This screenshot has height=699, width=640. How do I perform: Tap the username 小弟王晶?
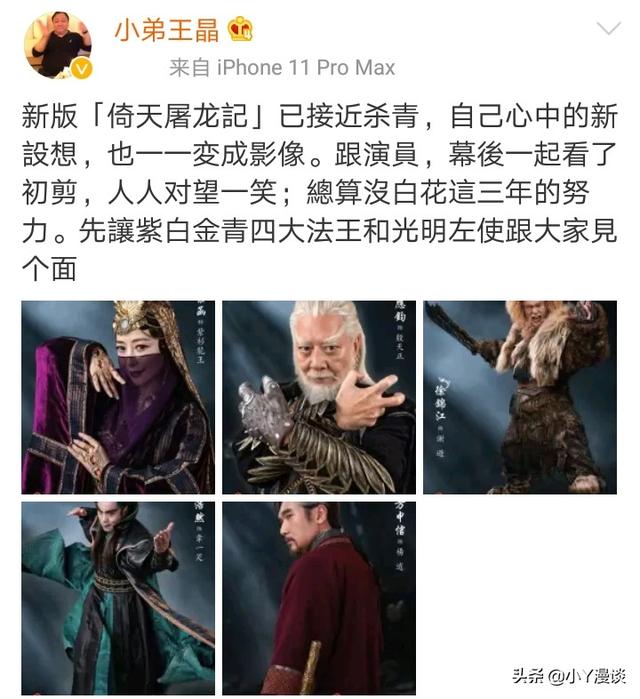point(164,29)
